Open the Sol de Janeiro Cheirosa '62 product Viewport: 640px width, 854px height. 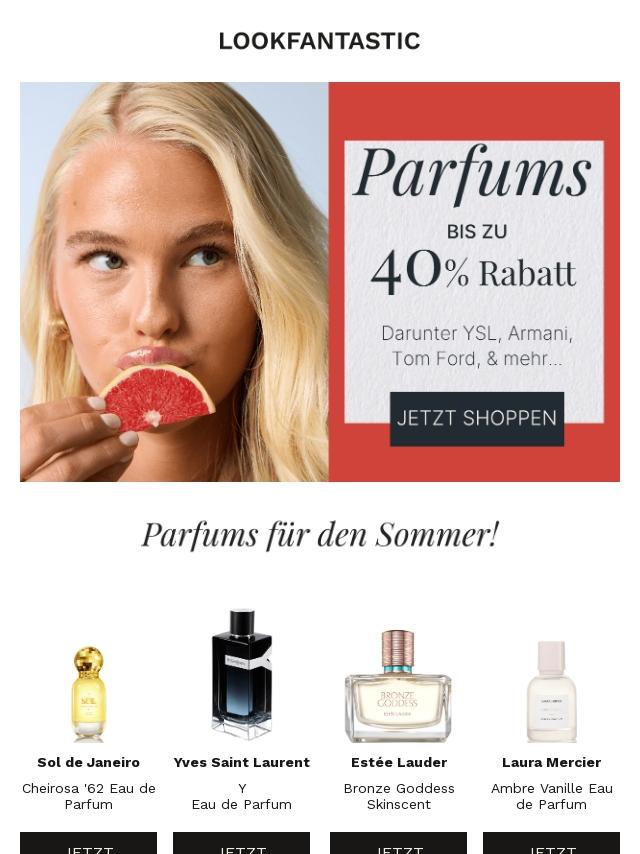pos(88,690)
